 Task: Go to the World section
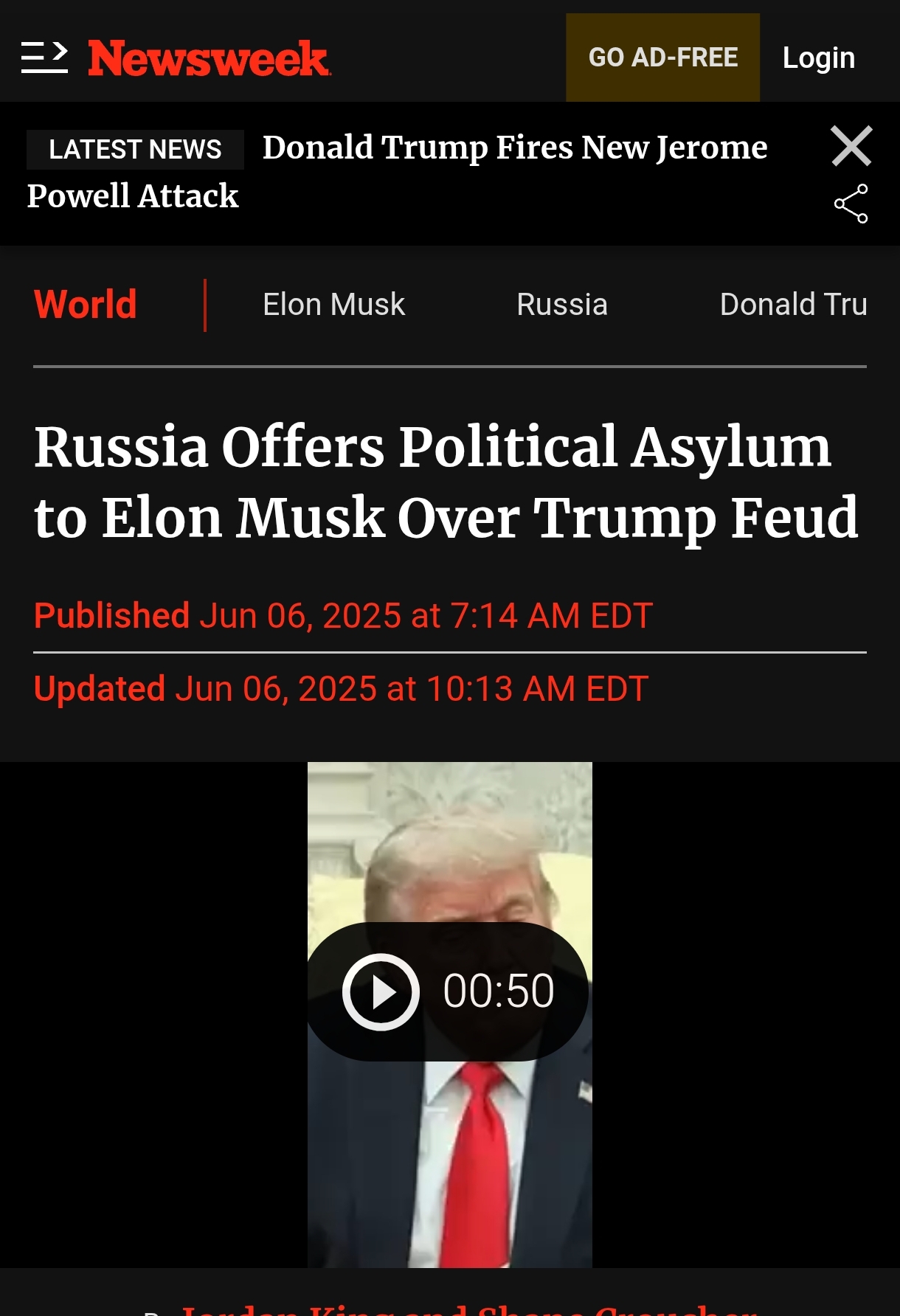[86, 305]
